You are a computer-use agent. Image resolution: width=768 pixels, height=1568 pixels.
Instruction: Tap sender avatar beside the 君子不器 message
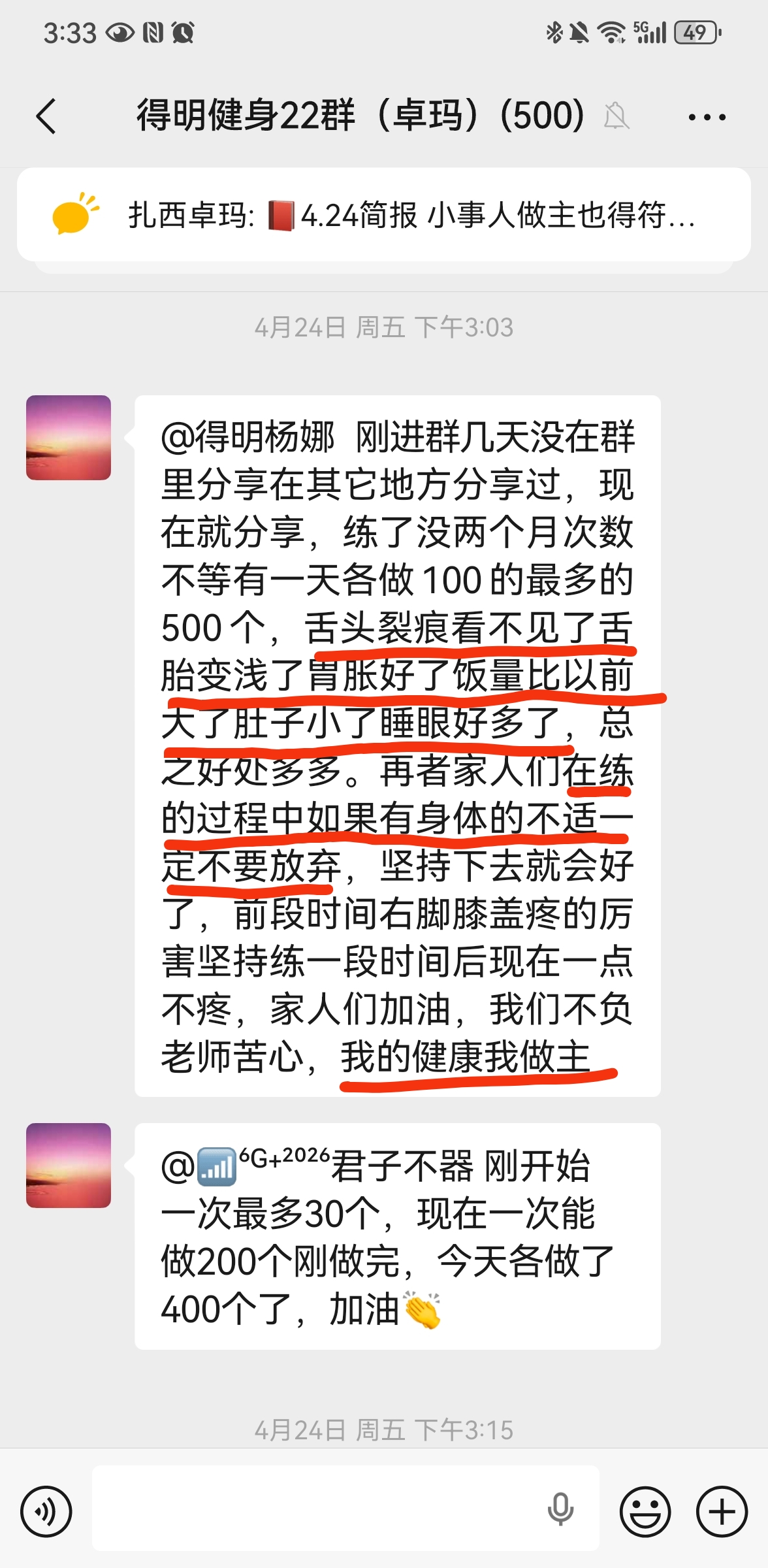pyautogui.click(x=69, y=1165)
